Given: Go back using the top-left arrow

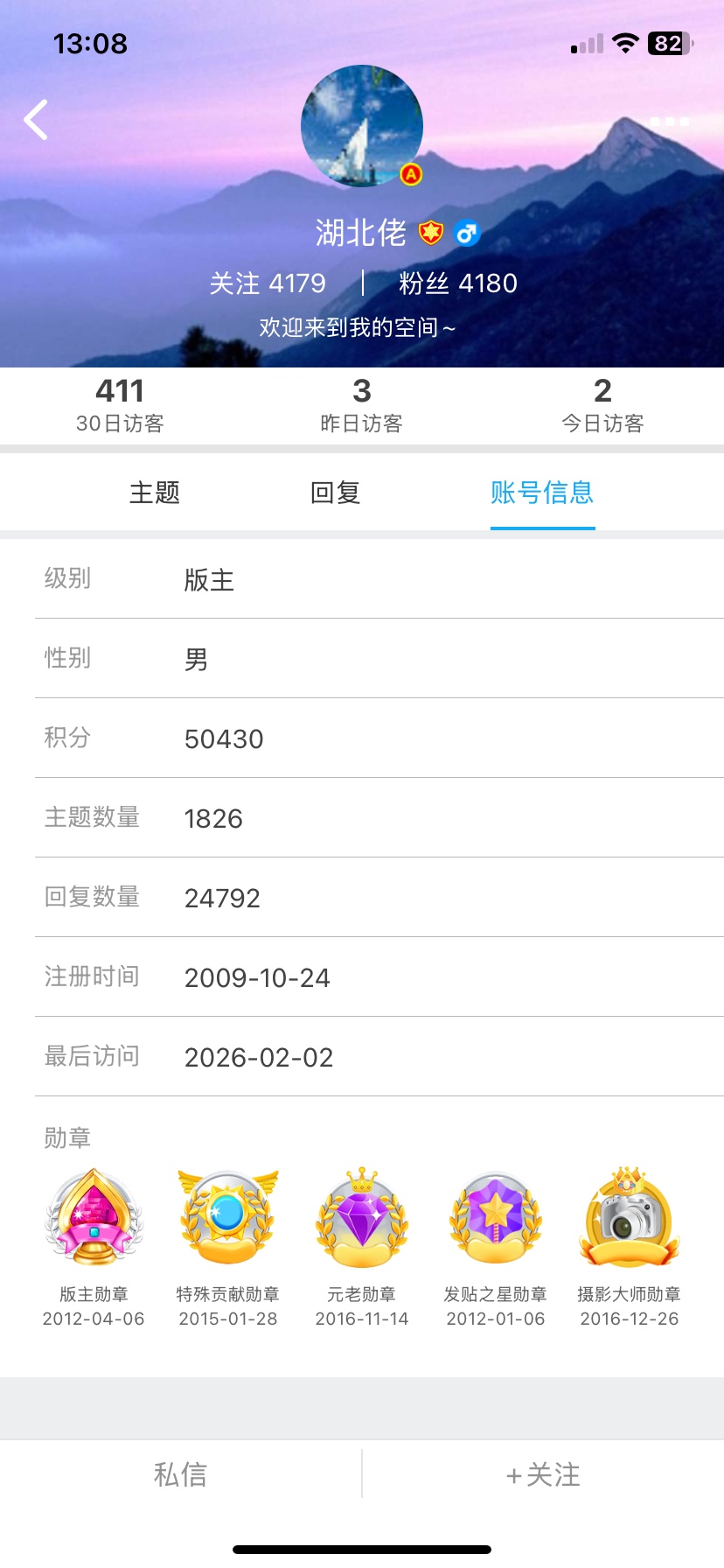Looking at the screenshot, I should click(36, 120).
